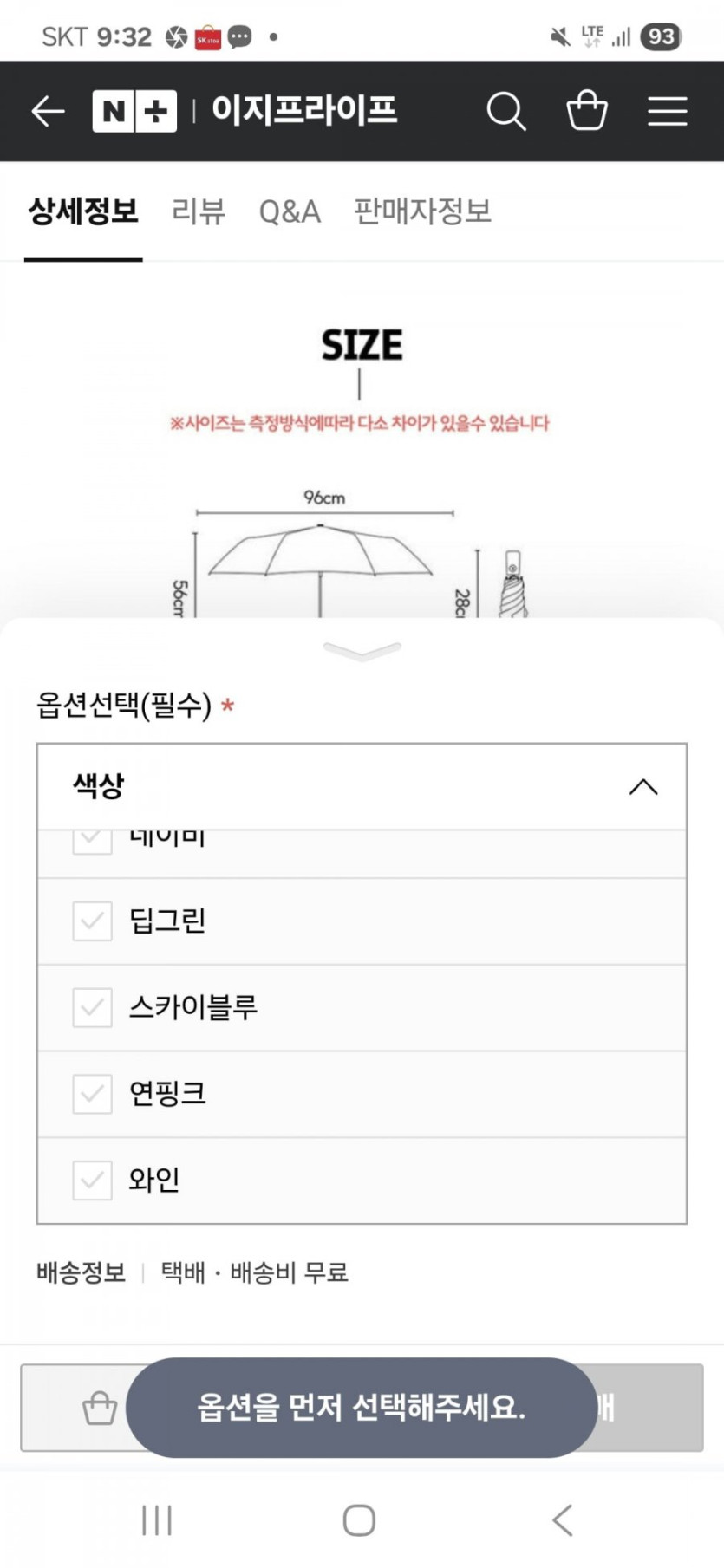724x1568 pixels.
Task: Open the hamburger menu
Action: pyautogui.click(x=667, y=111)
